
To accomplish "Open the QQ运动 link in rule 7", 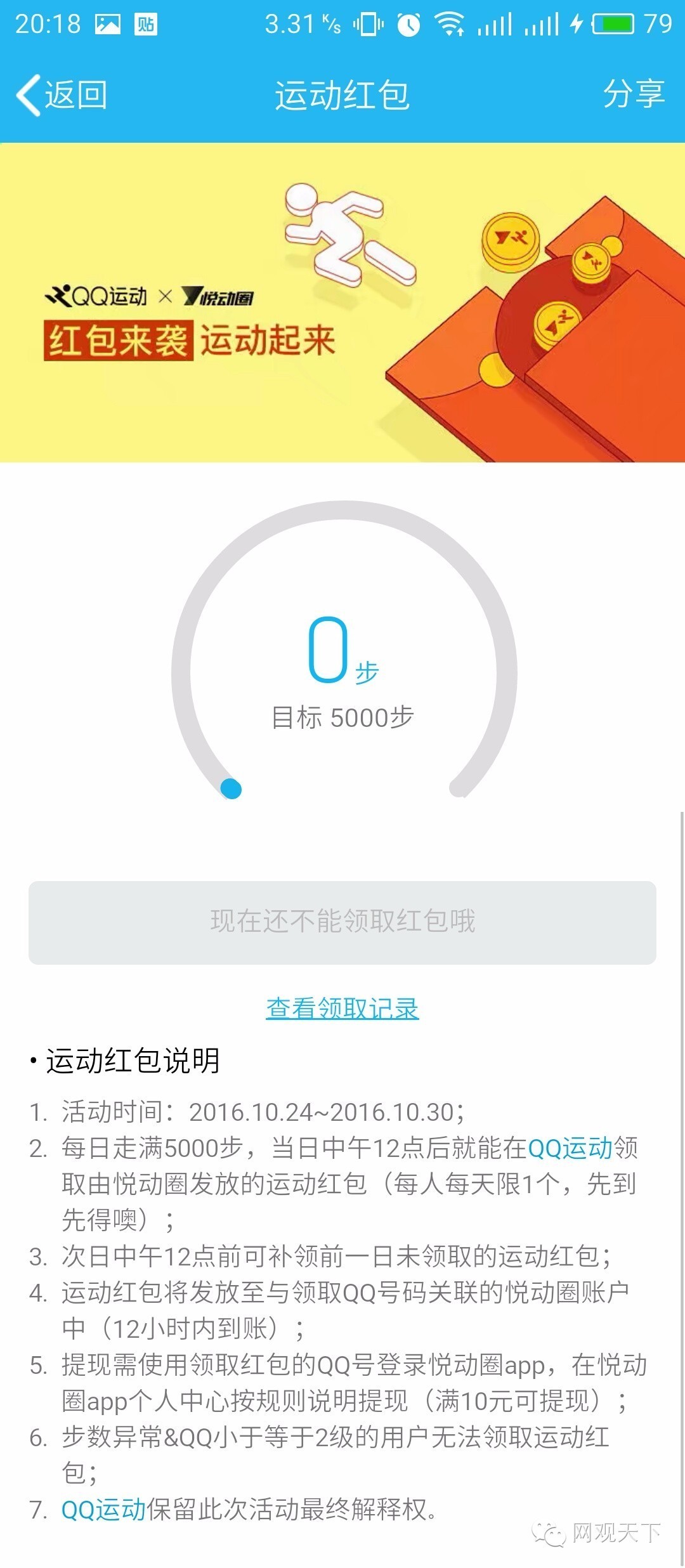I will coord(104,1509).
